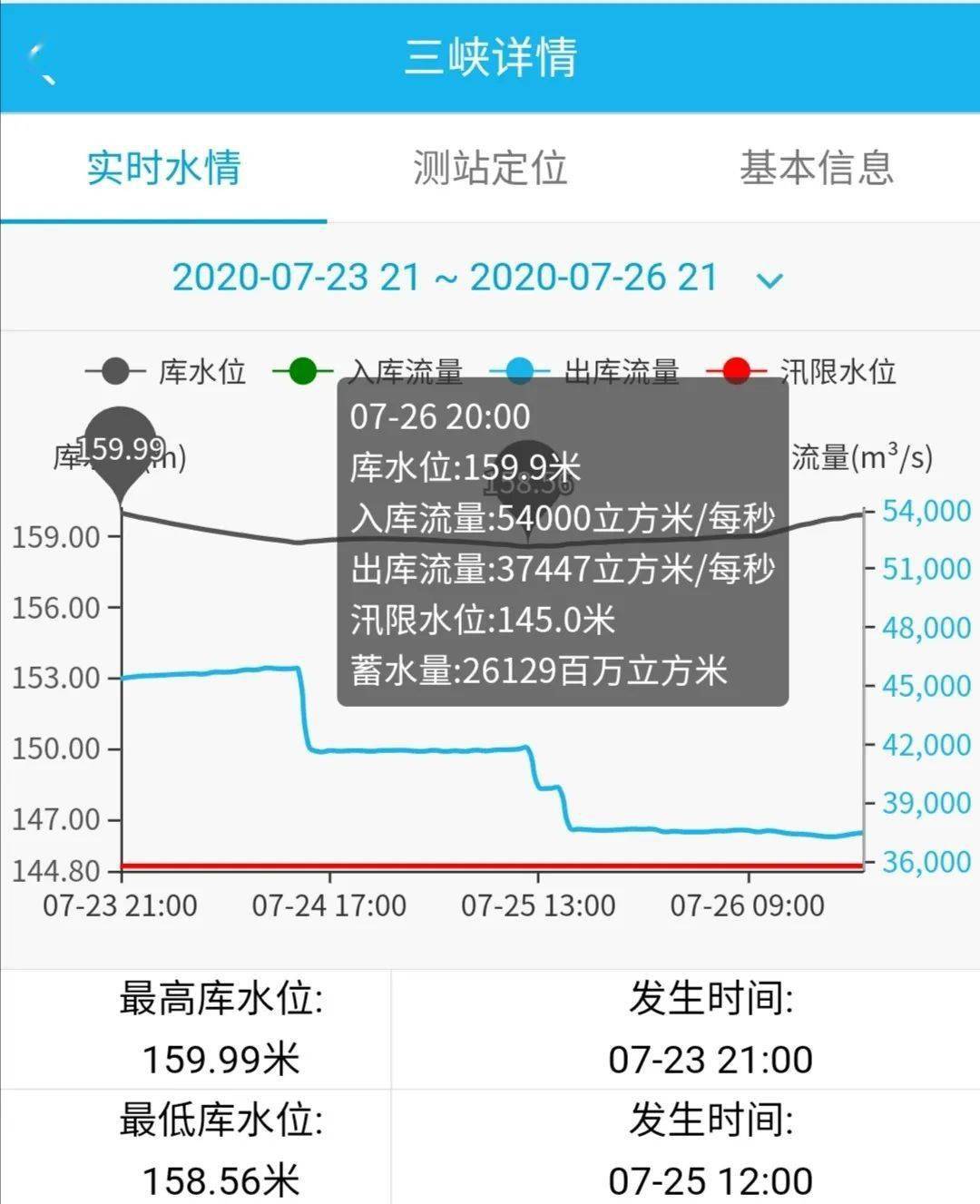This screenshot has width=980, height=1204.
Task: Click the 实时水情 tab label
Action: pyautogui.click(x=163, y=169)
